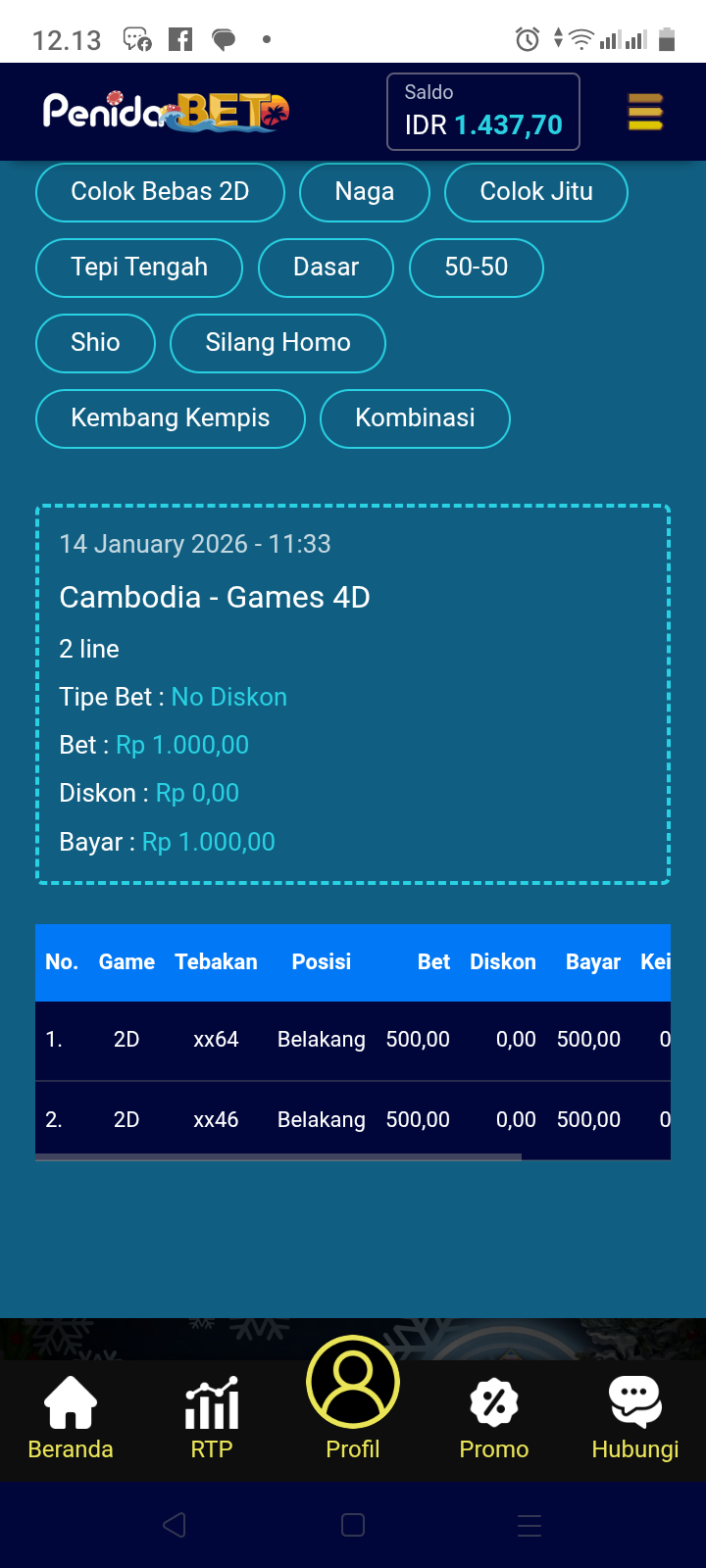706x1568 pixels.
Task: Tap the Dasar chip
Action: click(326, 268)
